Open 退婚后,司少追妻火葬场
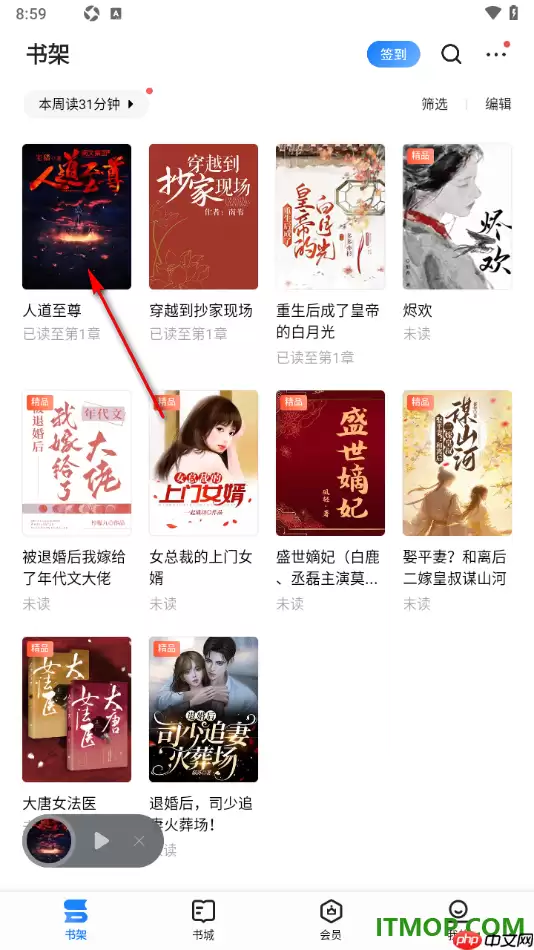This screenshot has width=534, height=950. pyautogui.click(x=204, y=709)
